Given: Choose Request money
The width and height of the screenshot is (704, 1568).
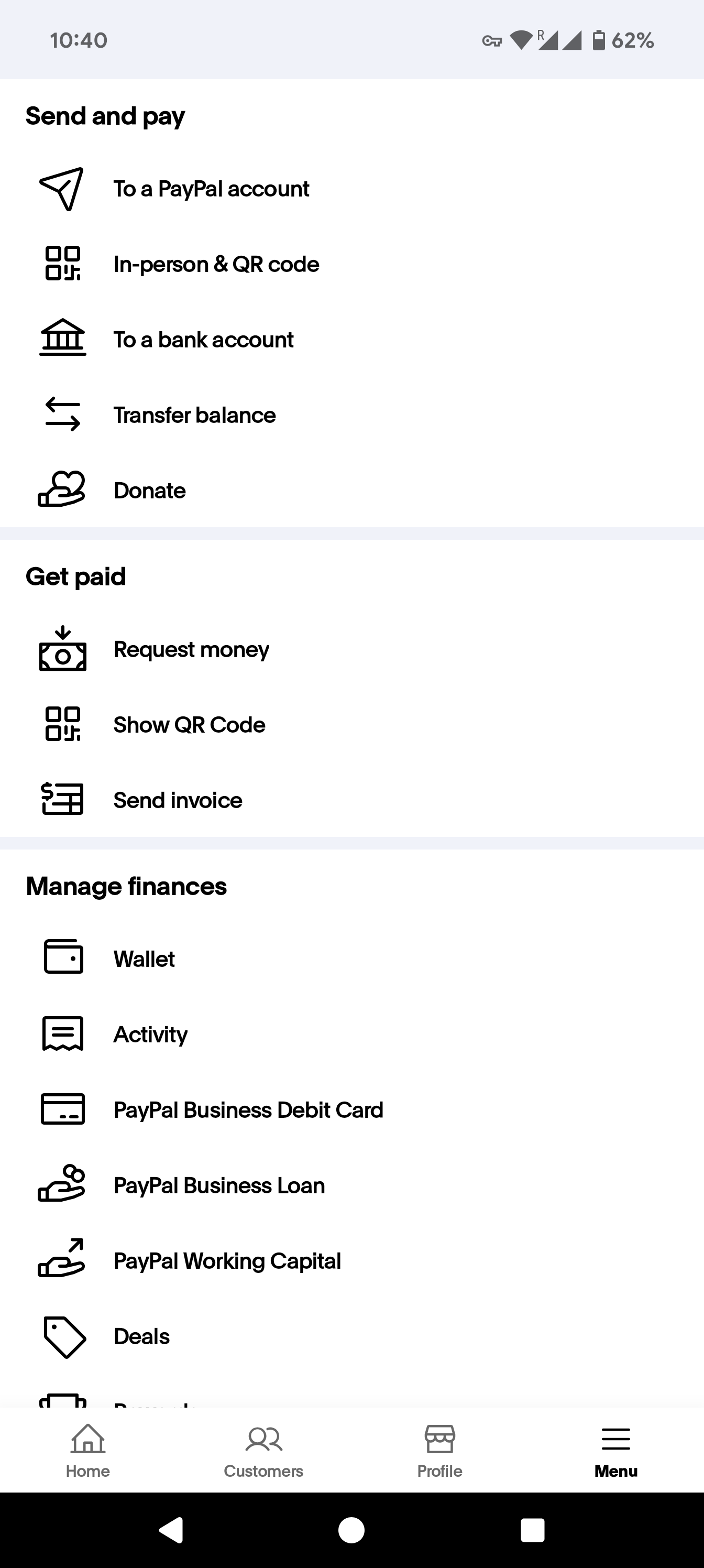Looking at the screenshot, I should pos(351,649).
